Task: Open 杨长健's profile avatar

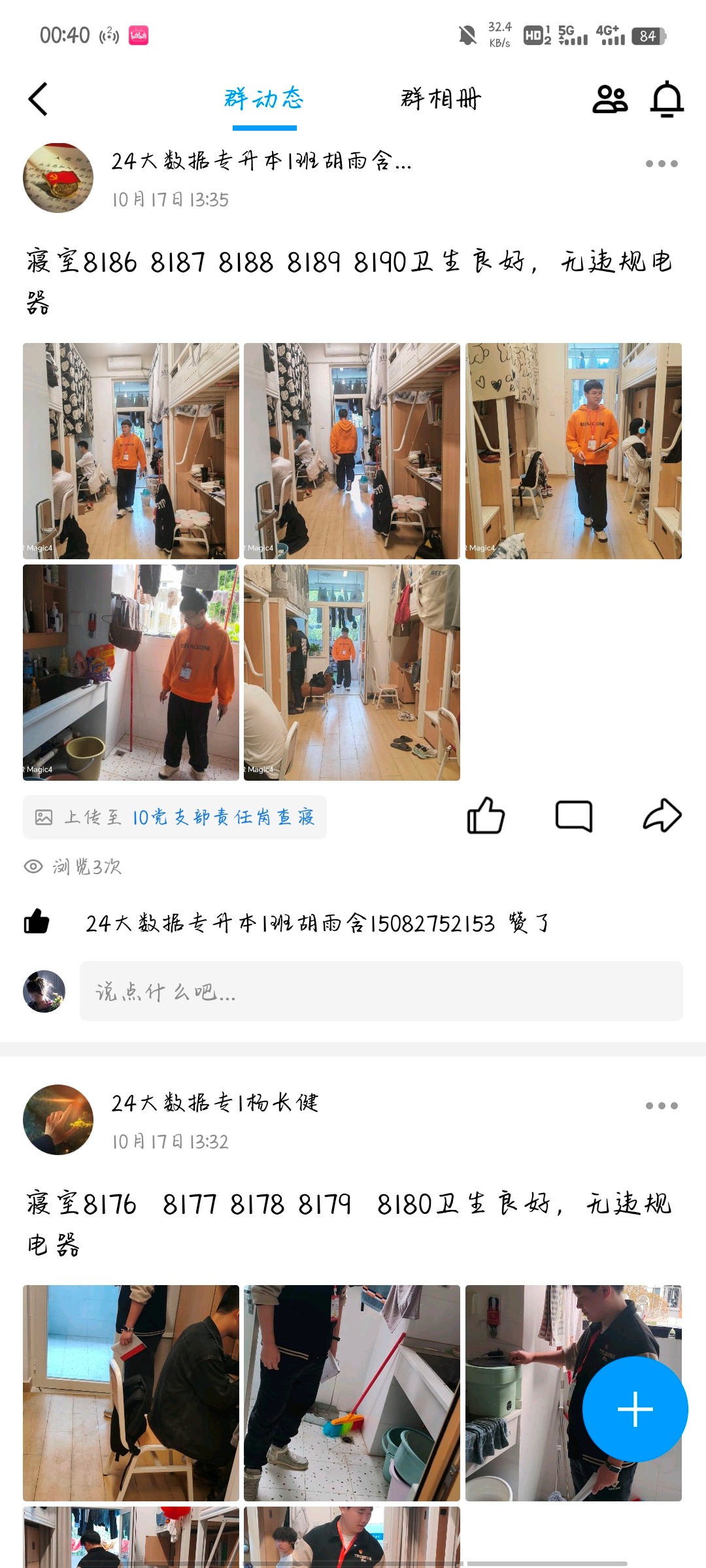Action: coord(58,1120)
